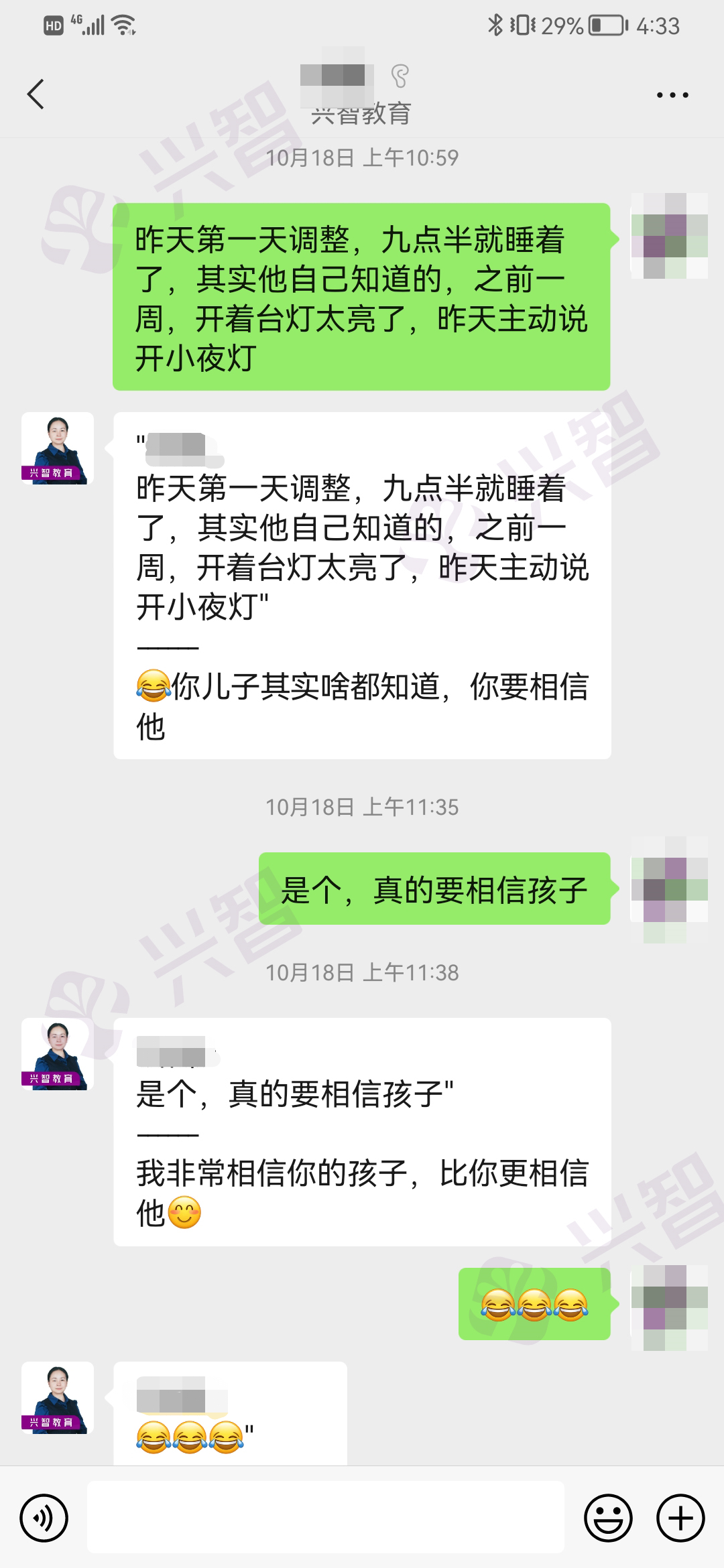Open the teacher's avatar beside 你儿子其实啥都知道
The image size is (724, 1568).
[58, 448]
